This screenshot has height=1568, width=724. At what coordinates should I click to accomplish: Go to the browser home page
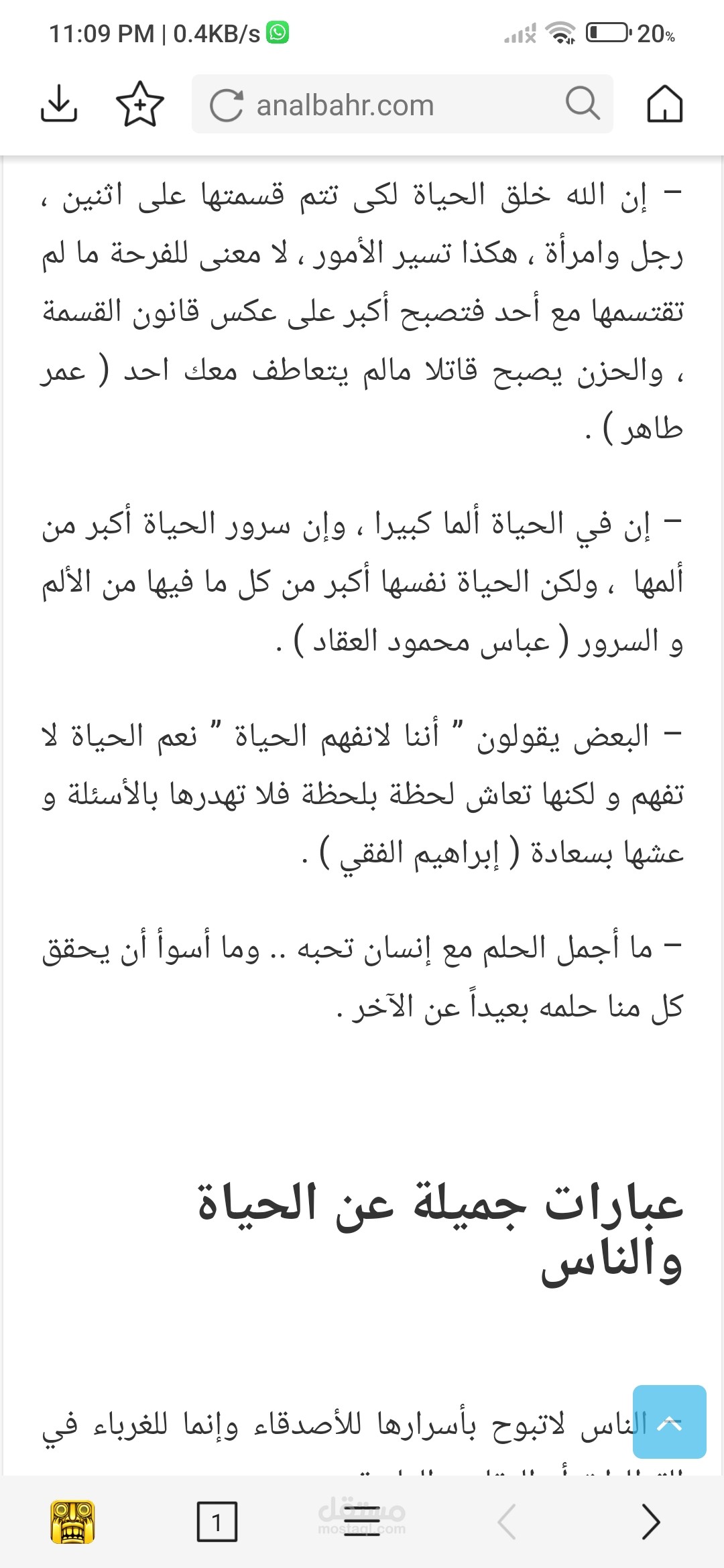(x=664, y=104)
